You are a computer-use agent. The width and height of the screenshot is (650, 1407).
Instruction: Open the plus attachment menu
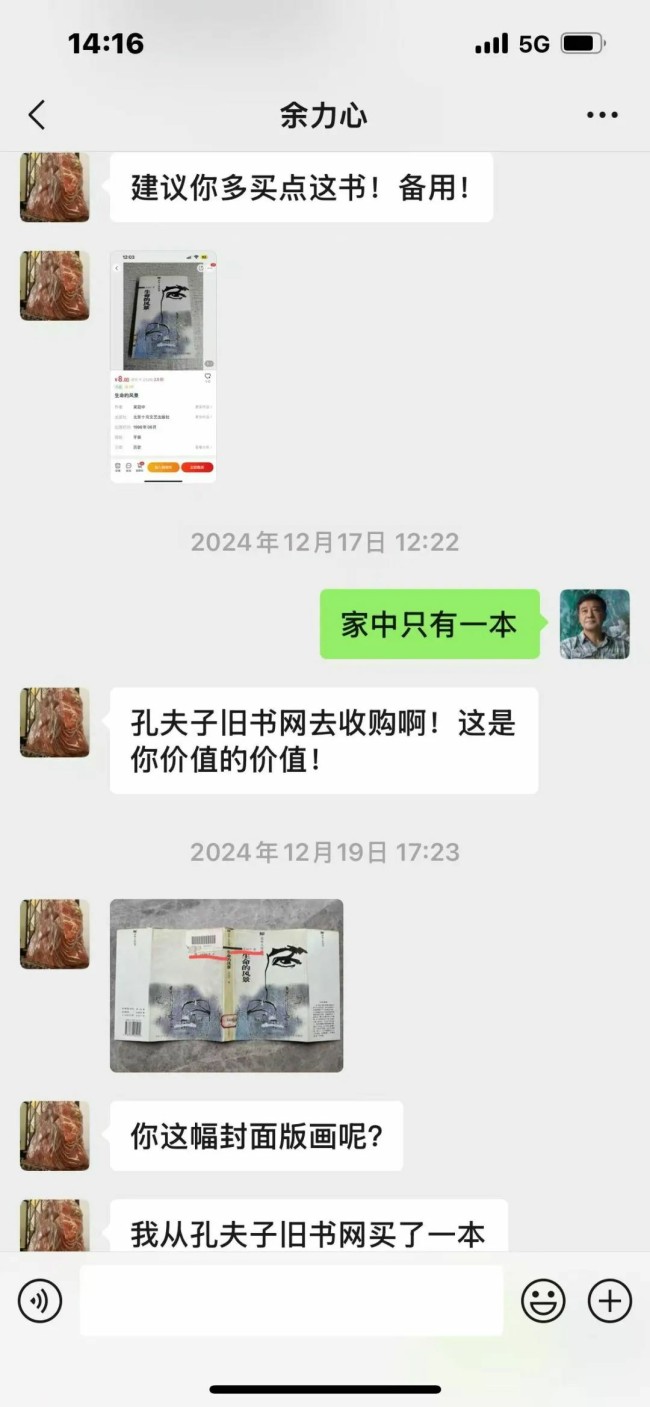609,1301
